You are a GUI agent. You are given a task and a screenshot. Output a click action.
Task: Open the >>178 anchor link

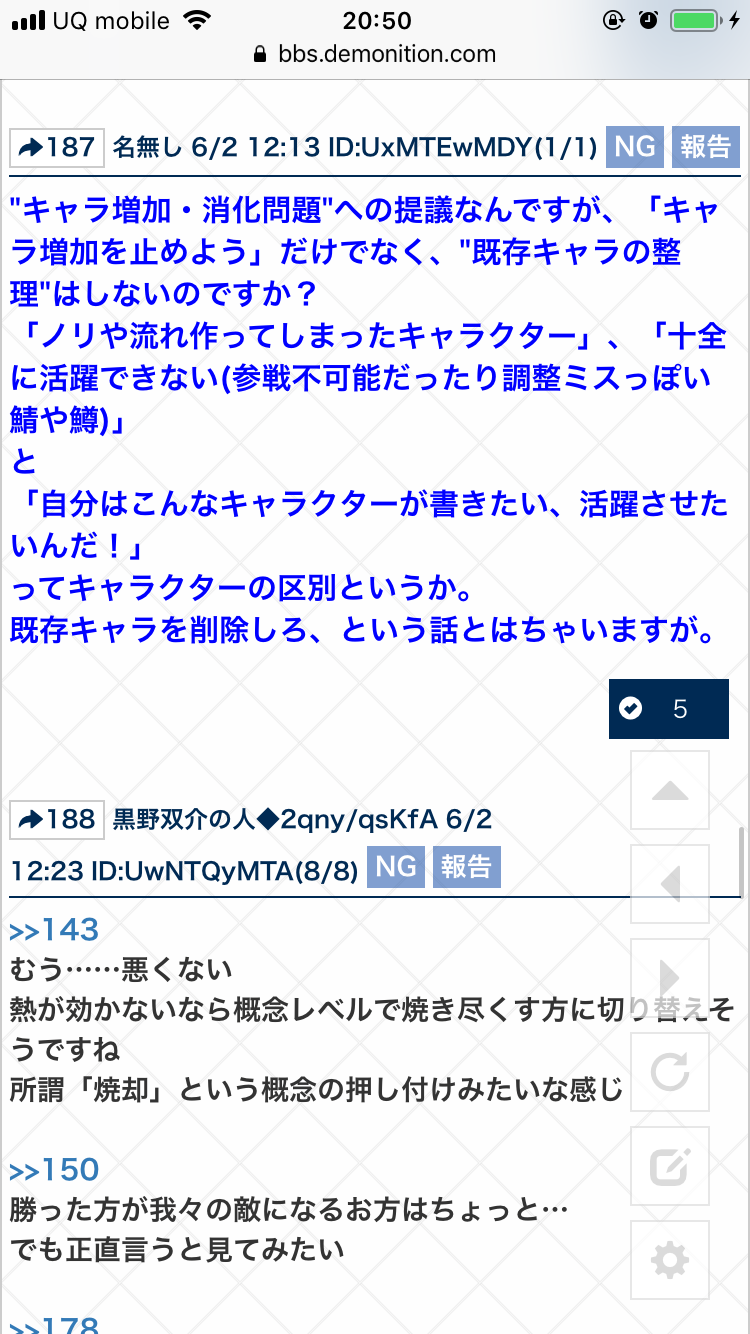click(x=54, y=1326)
